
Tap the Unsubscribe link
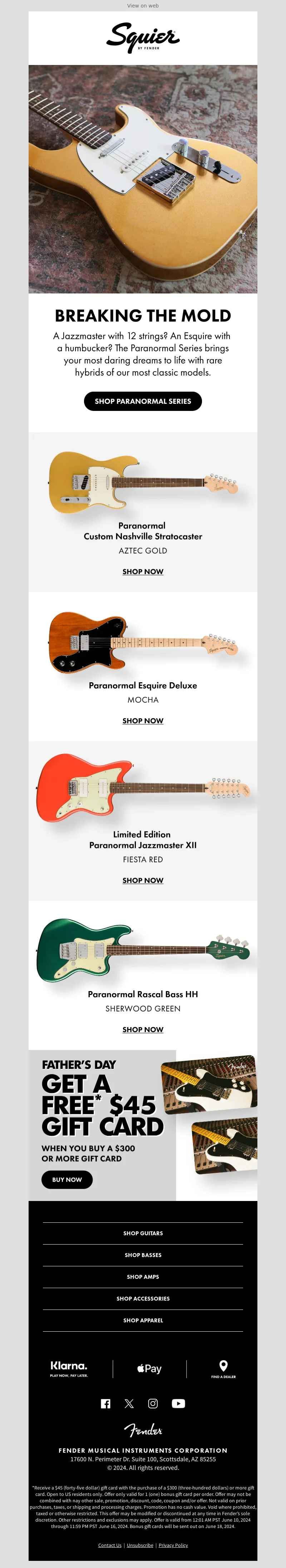point(140,1545)
